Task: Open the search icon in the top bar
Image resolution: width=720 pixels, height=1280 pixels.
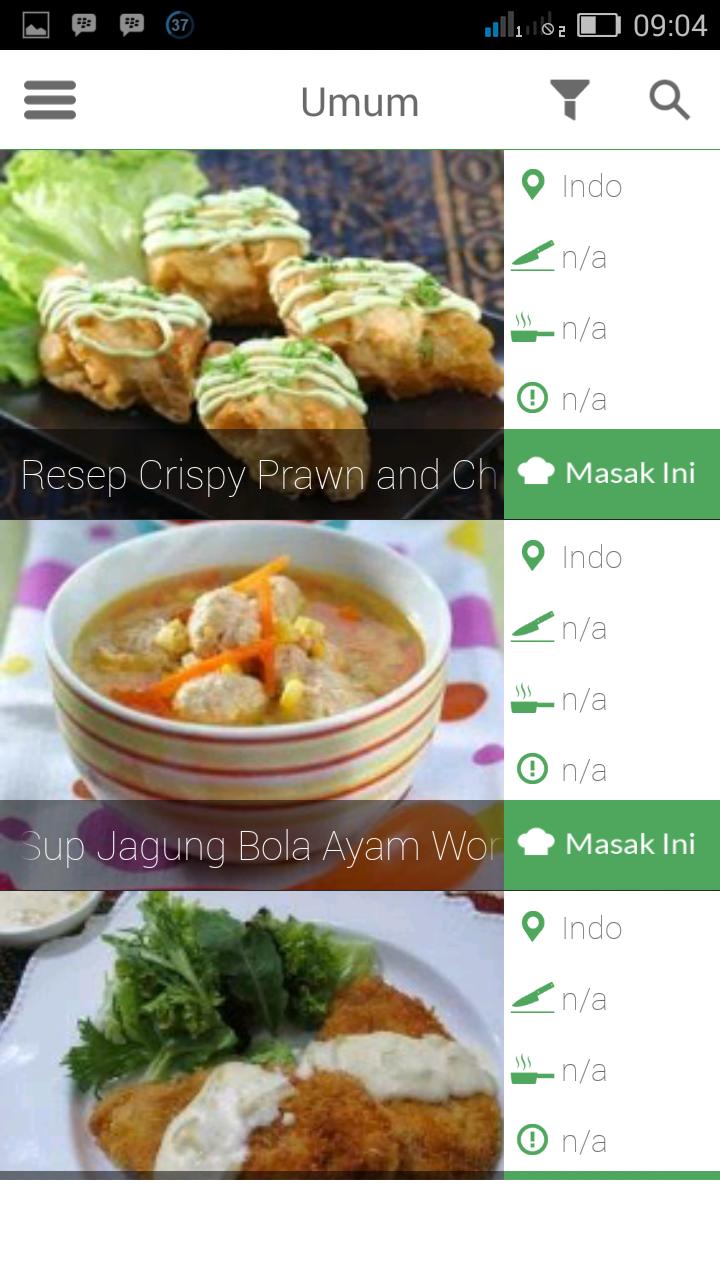Action: (x=668, y=100)
